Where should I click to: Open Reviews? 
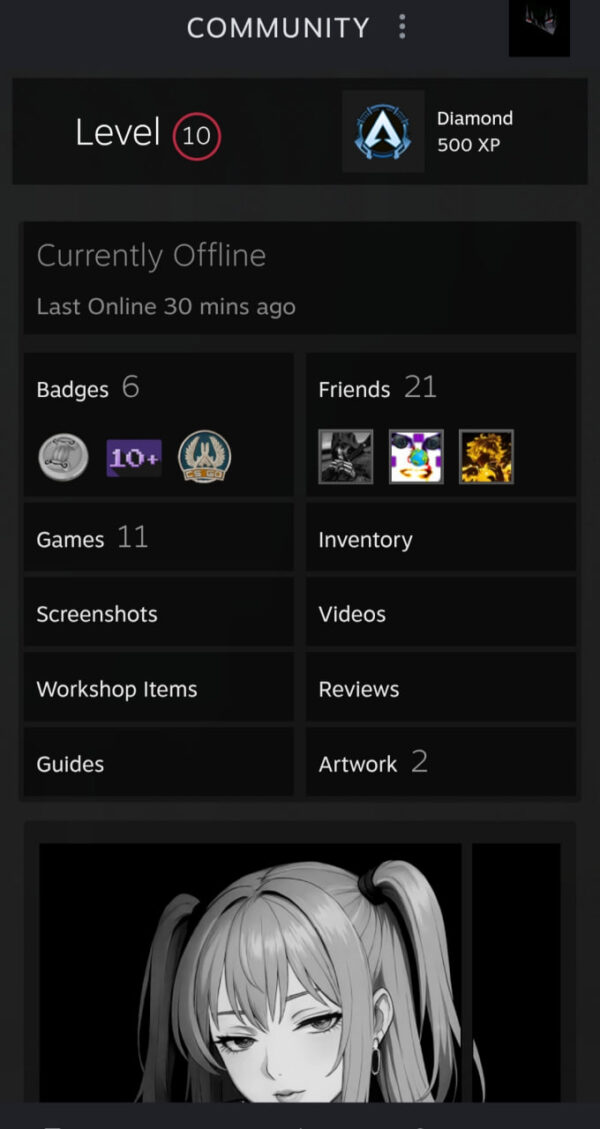point(441,687)
